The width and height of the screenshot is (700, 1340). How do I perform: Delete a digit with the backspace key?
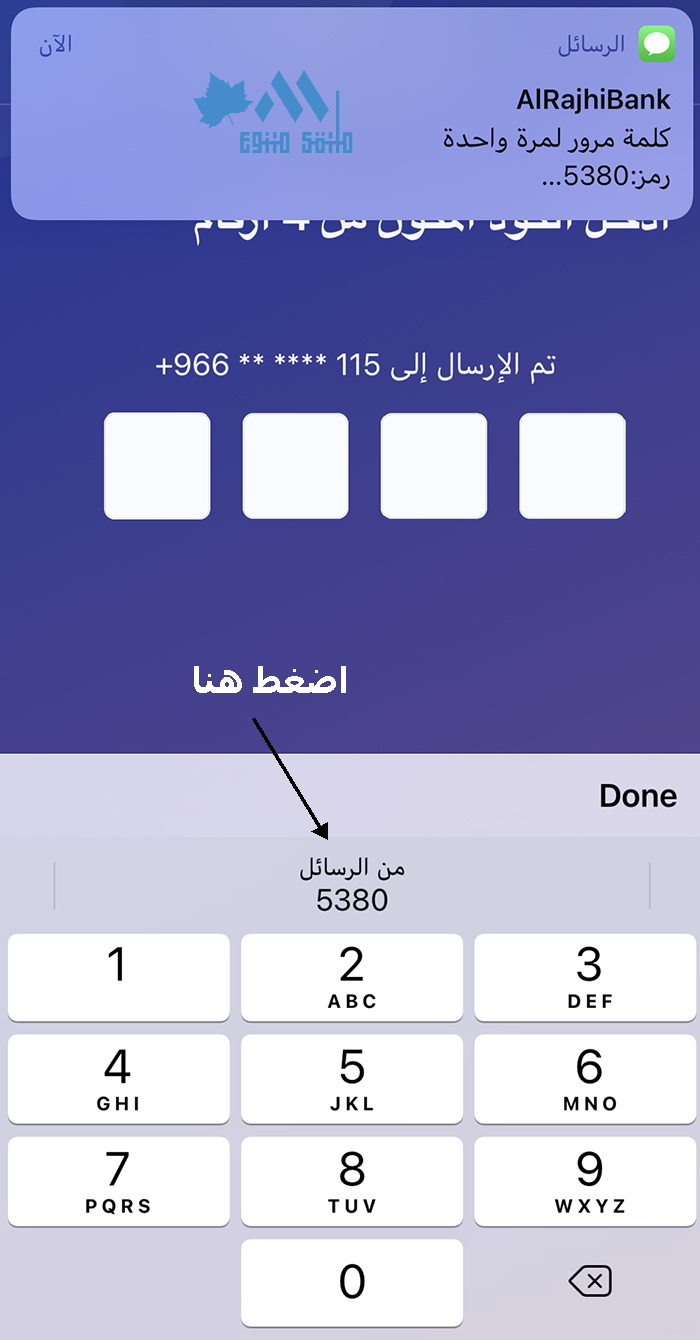coord(590,1281)
